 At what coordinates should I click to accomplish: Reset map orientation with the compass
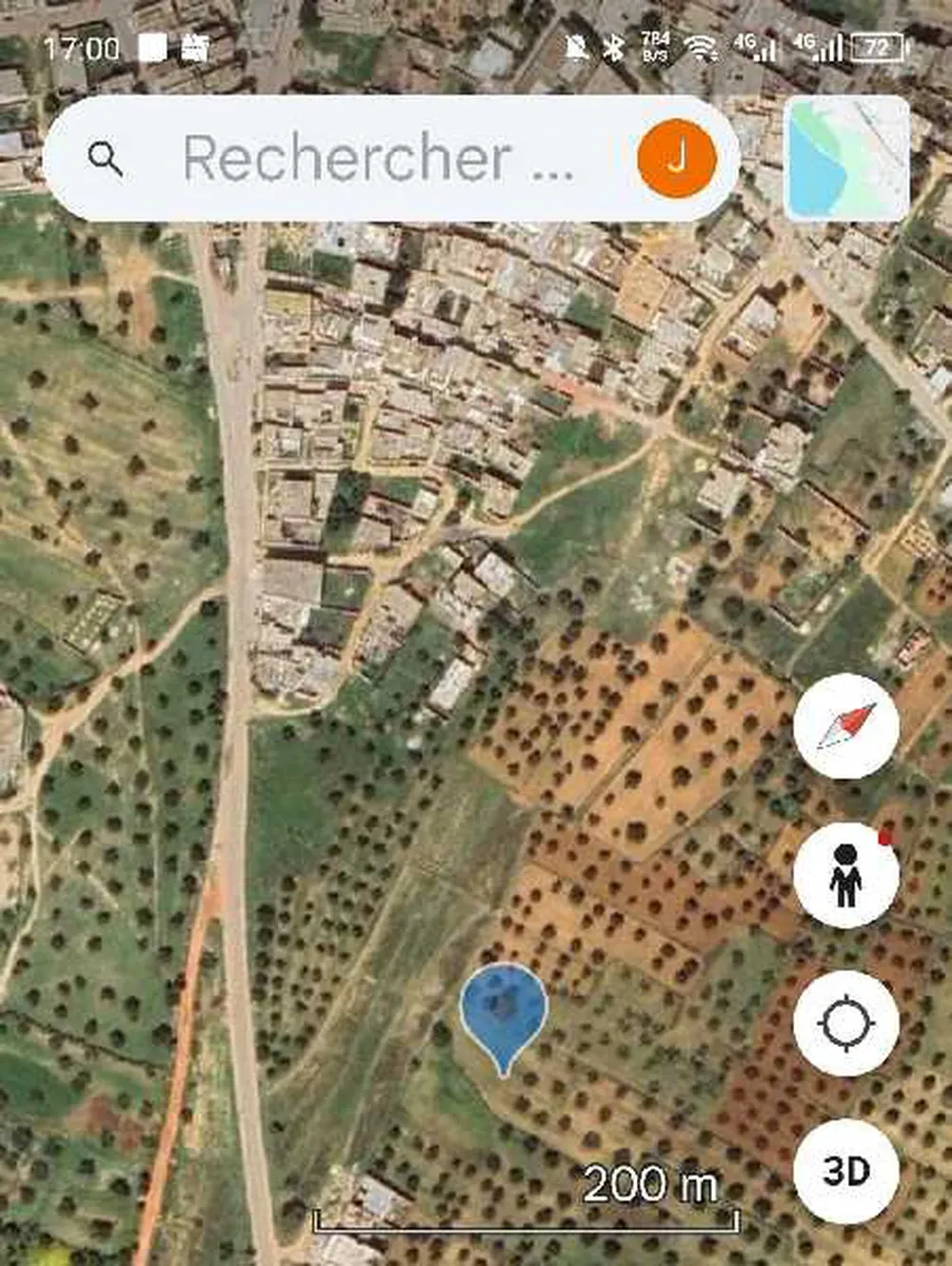tap(846, 726)
